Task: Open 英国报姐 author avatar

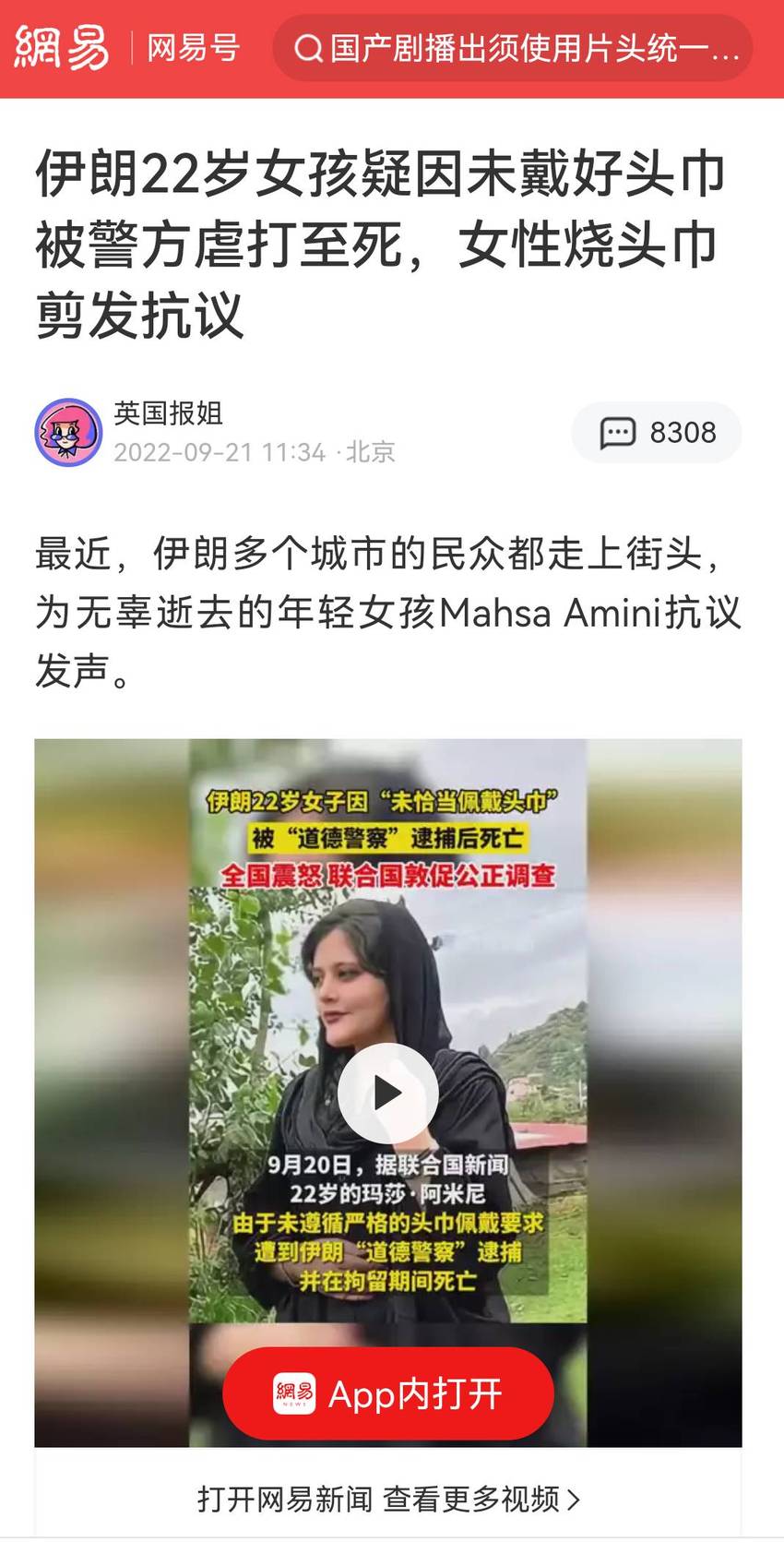Action: pyautogui.click(x=68, y=432)
